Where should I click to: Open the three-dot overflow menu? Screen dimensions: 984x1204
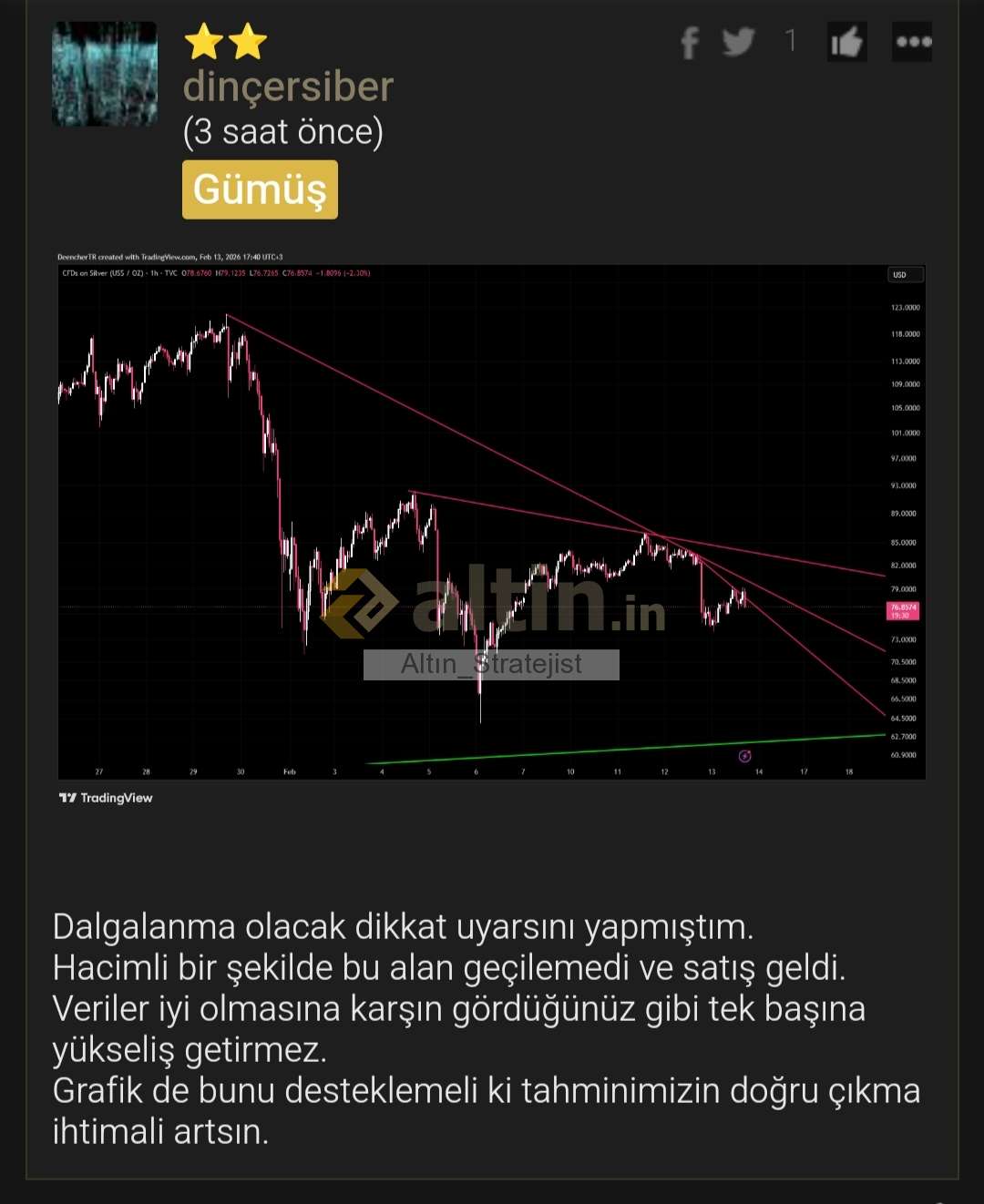pyautogui.click(x=912, y=42)
